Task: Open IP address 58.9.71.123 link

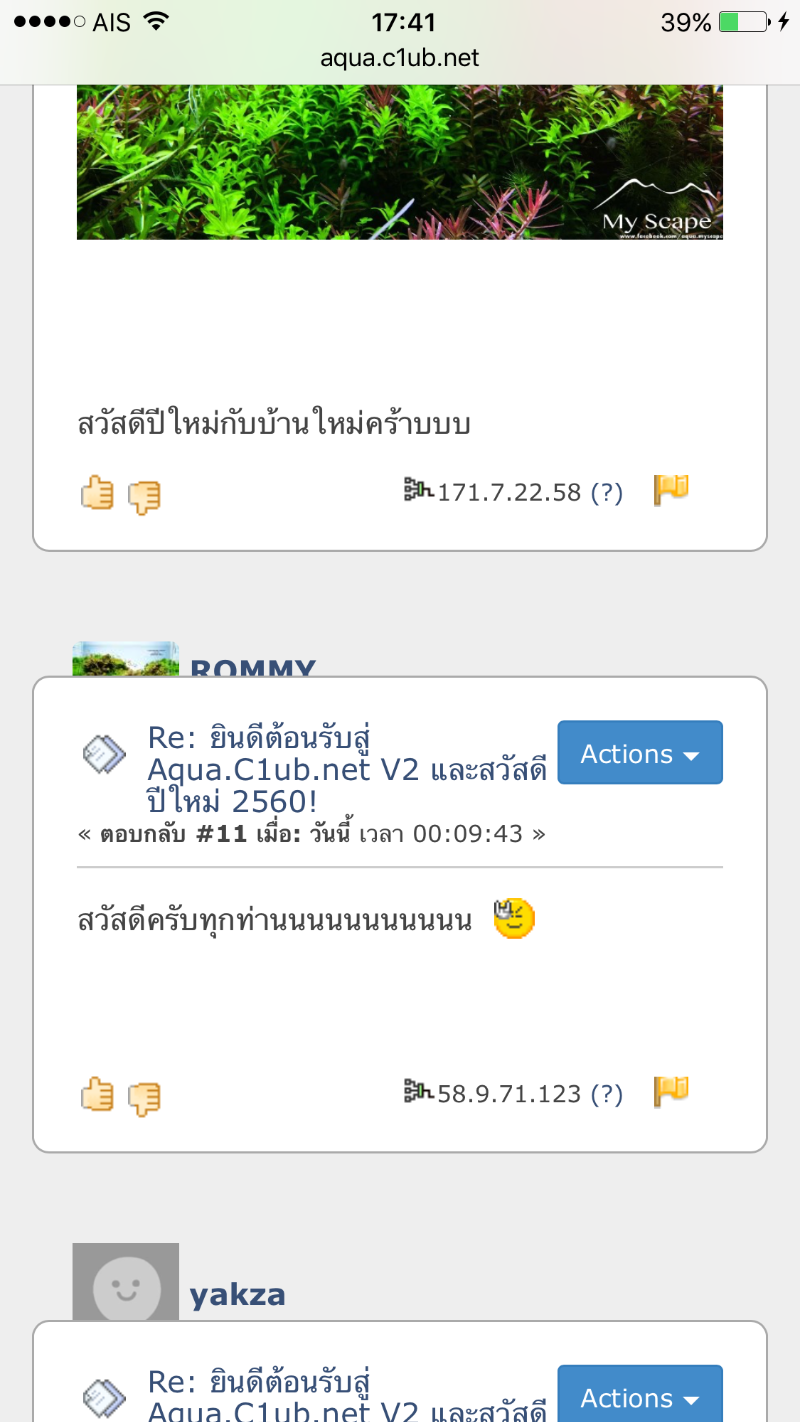Action: [x=509, y=1093]
